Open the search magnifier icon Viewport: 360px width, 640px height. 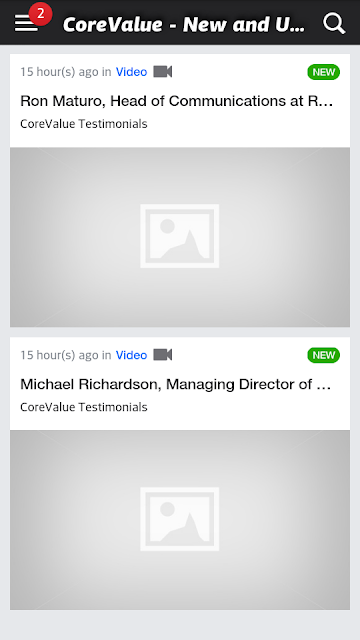point(334,23)
